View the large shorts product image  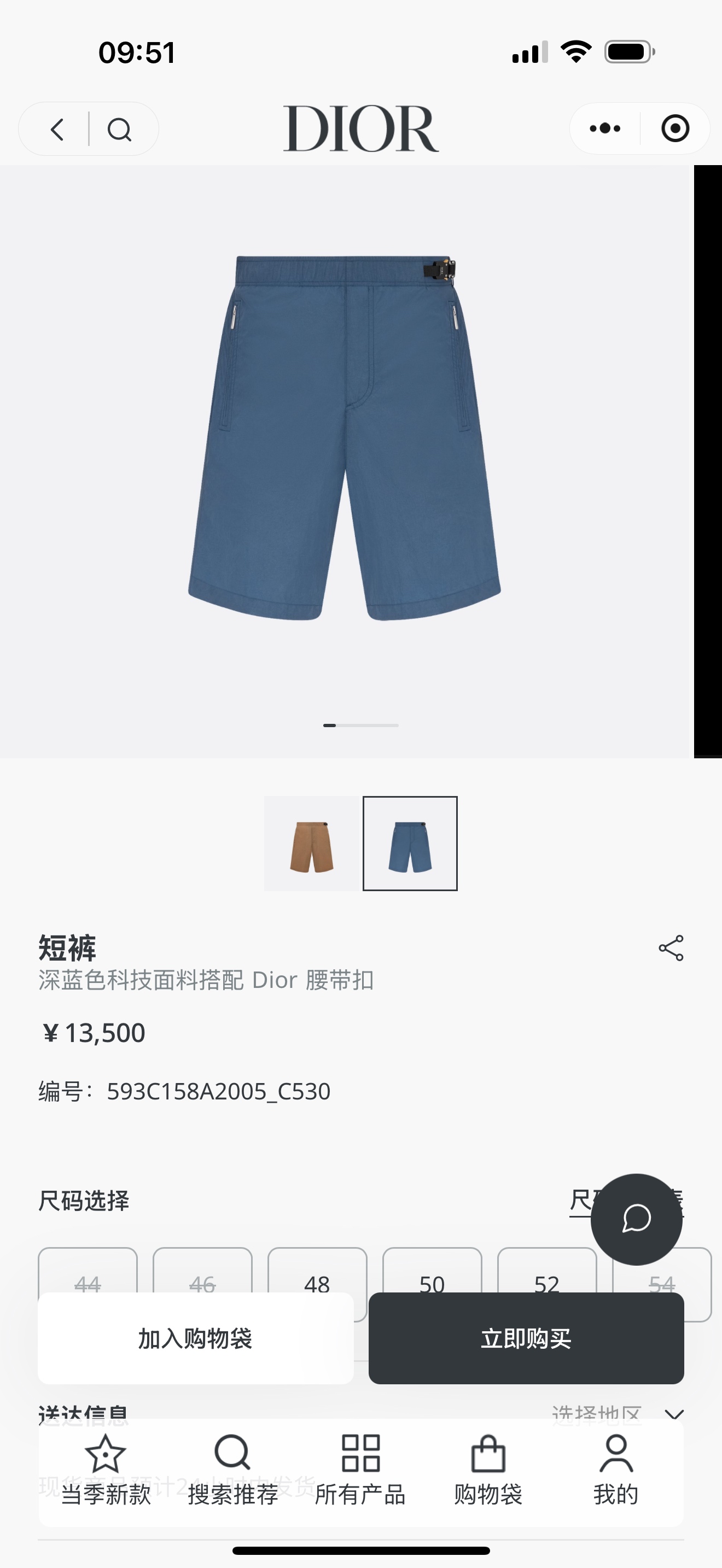(344, 438)
